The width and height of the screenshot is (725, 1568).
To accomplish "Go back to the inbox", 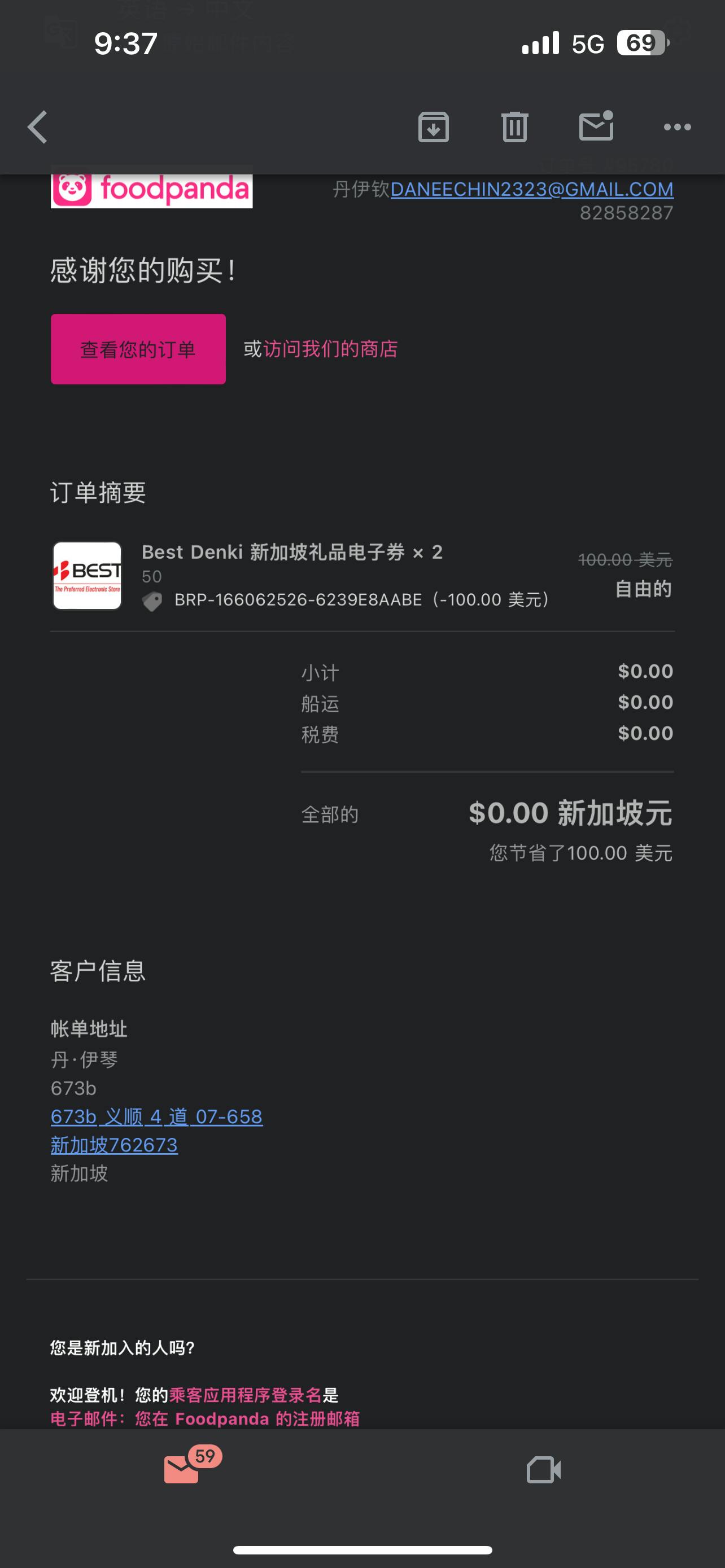I will pos(38,127).
